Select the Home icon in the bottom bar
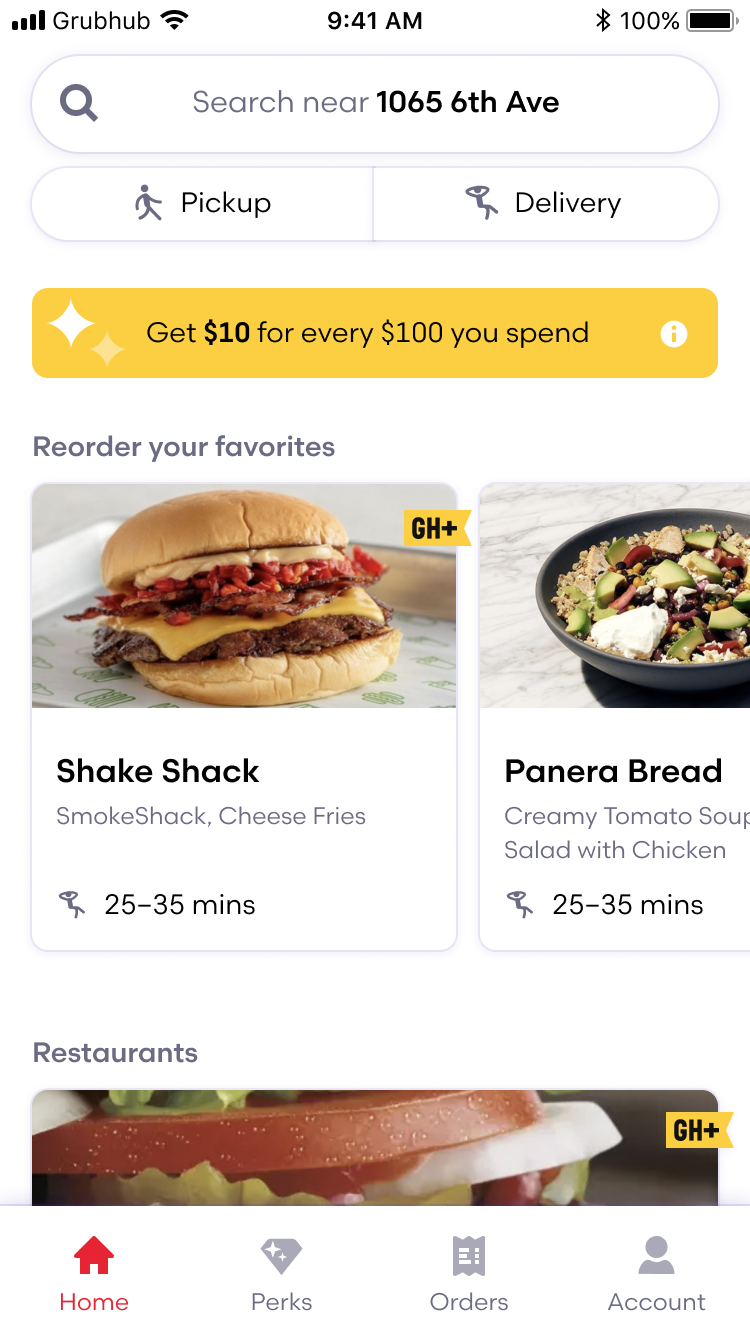 (93, 1256)
